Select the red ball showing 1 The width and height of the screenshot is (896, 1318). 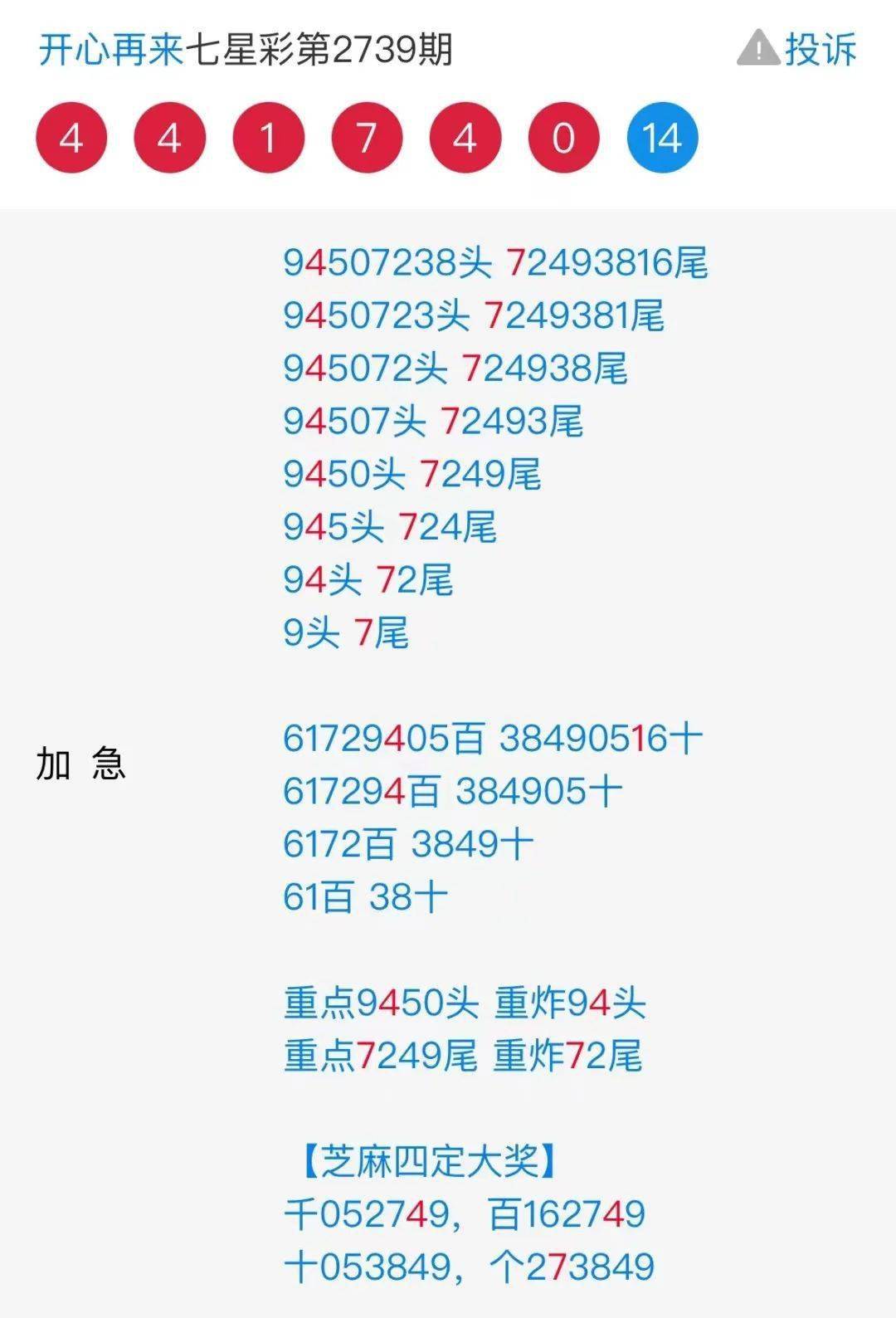point(269,139)
